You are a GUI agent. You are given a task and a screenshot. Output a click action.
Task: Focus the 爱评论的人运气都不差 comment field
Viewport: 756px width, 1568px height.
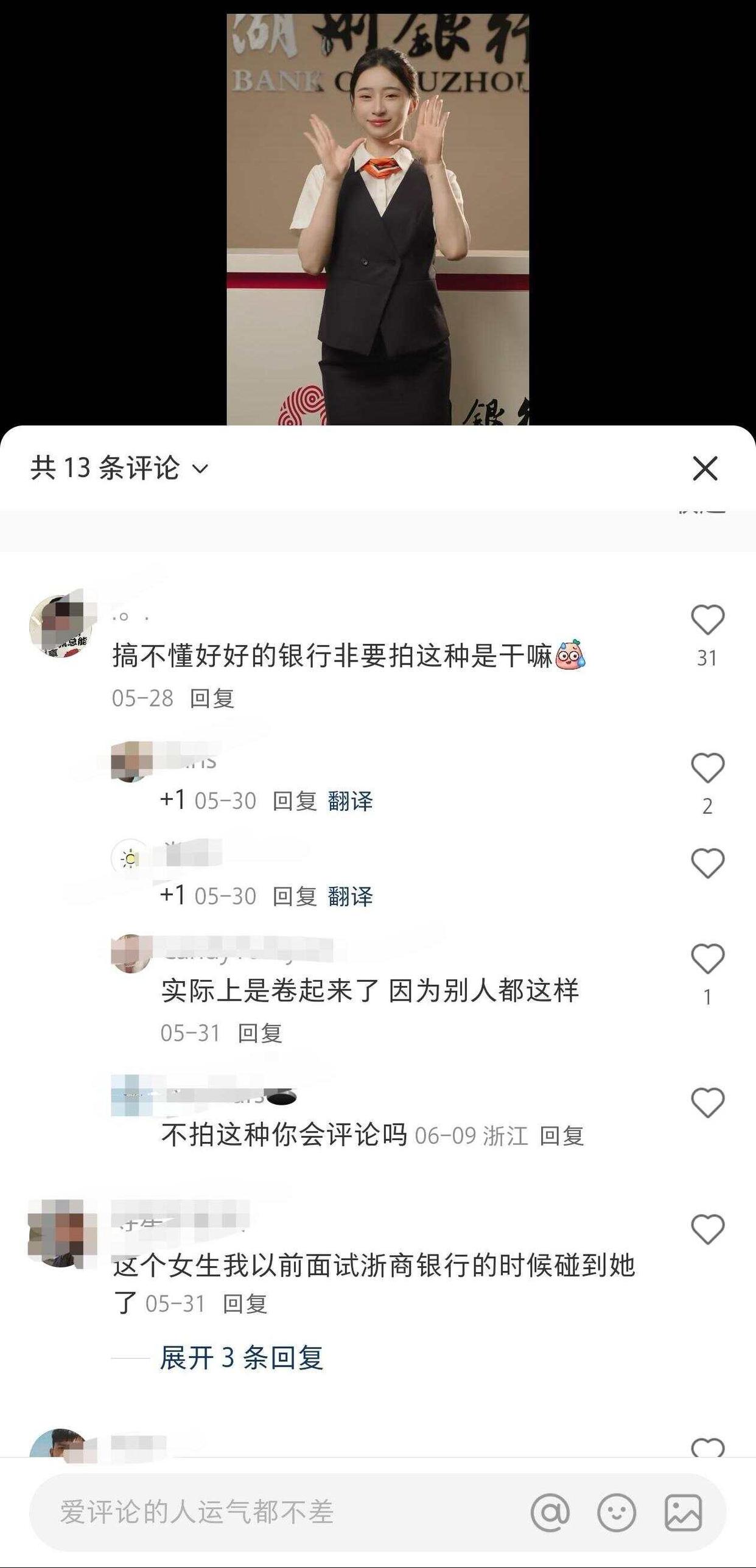[x=274, y=1512]
